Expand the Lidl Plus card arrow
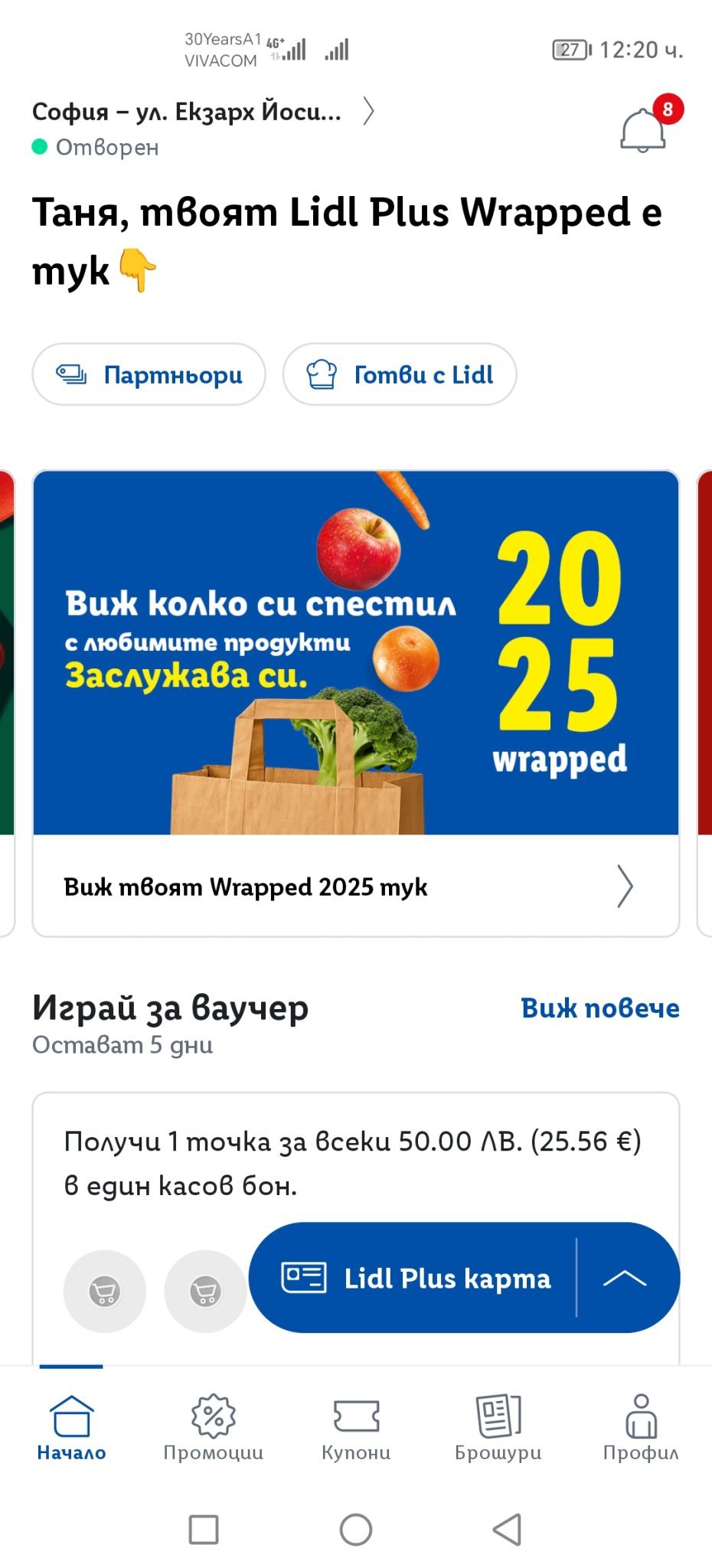The height and width of the screenshot is (1568, 712). [x=625, y=1278]
